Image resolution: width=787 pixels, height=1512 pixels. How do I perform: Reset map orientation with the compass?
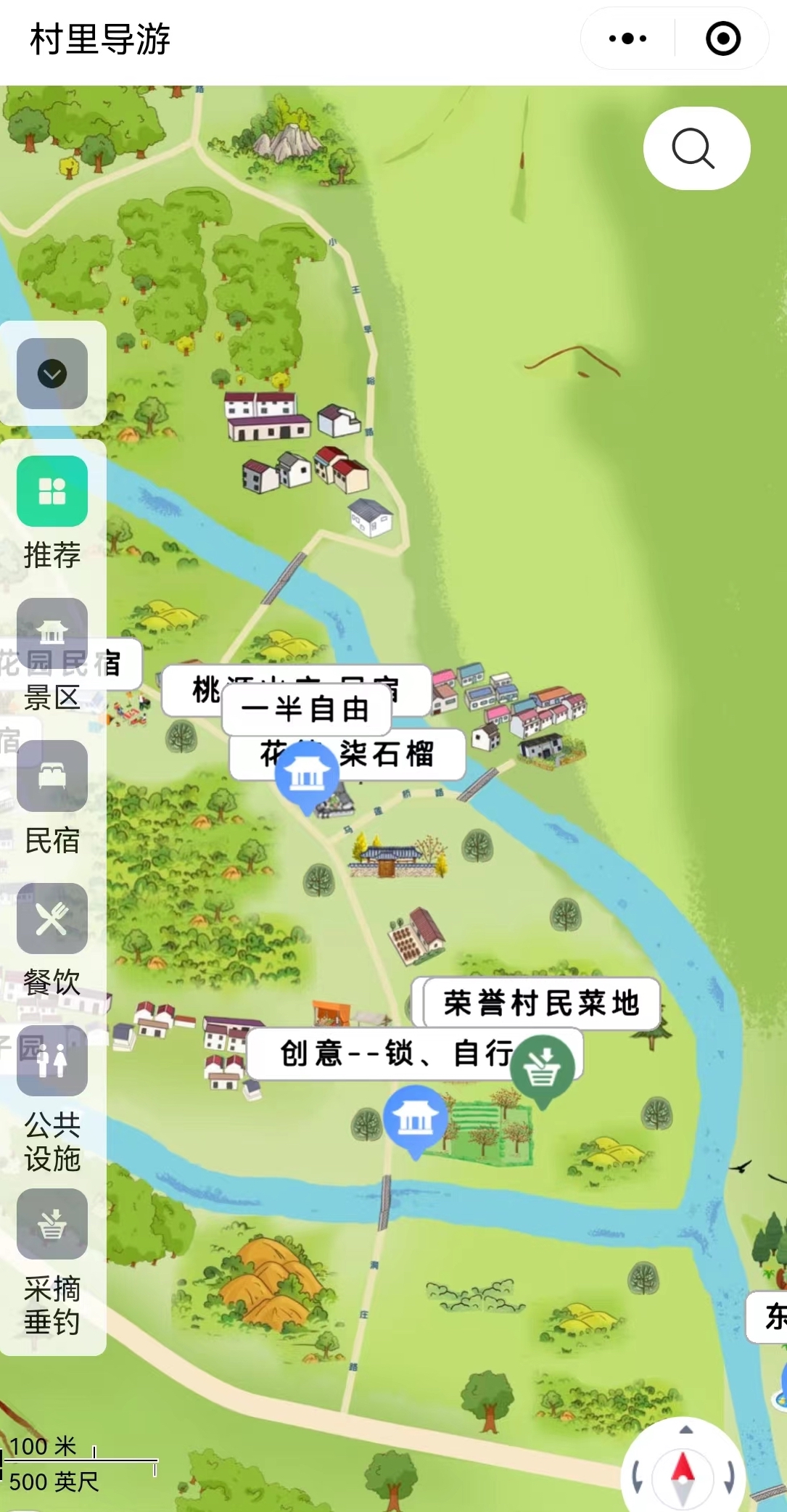[683, 1474]
